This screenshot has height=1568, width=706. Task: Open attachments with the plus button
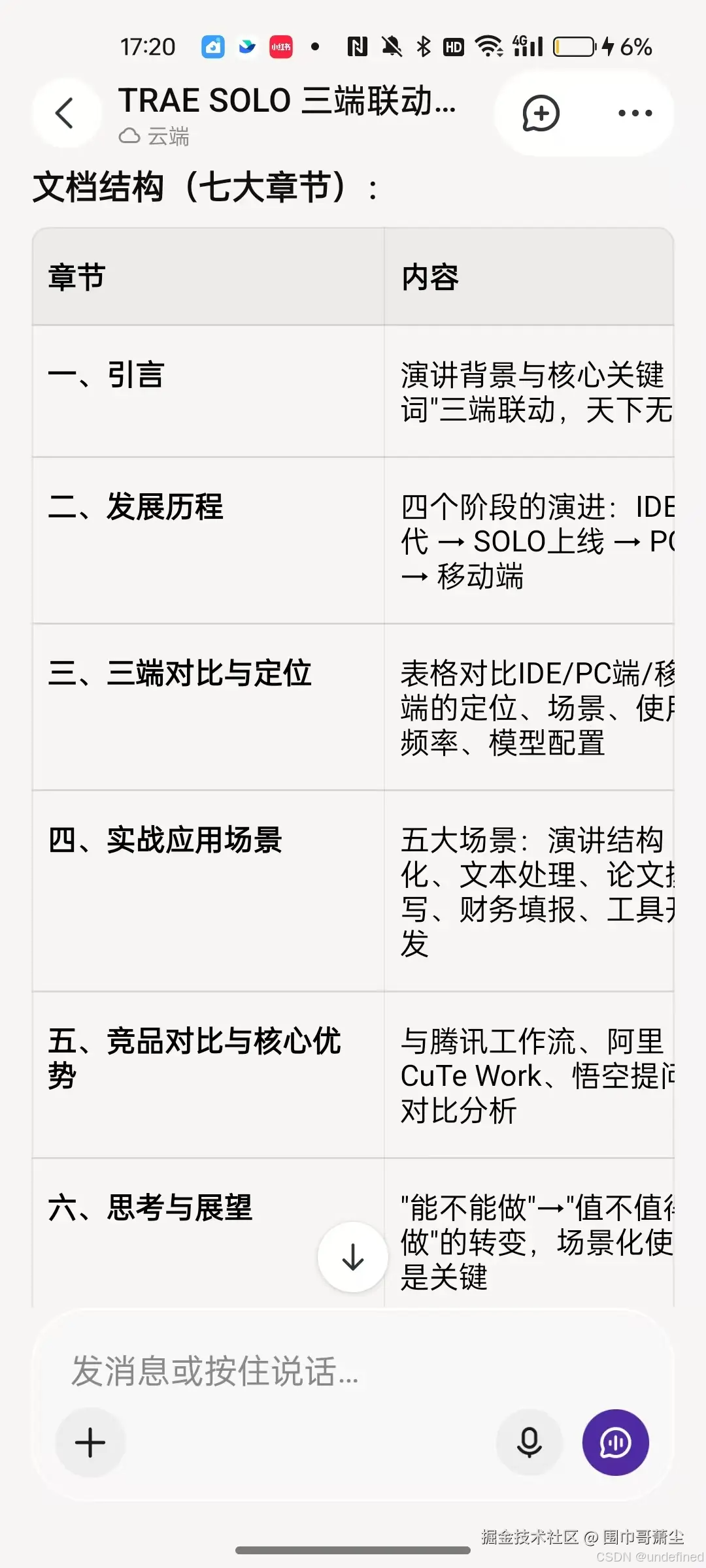click(90, 1443)
